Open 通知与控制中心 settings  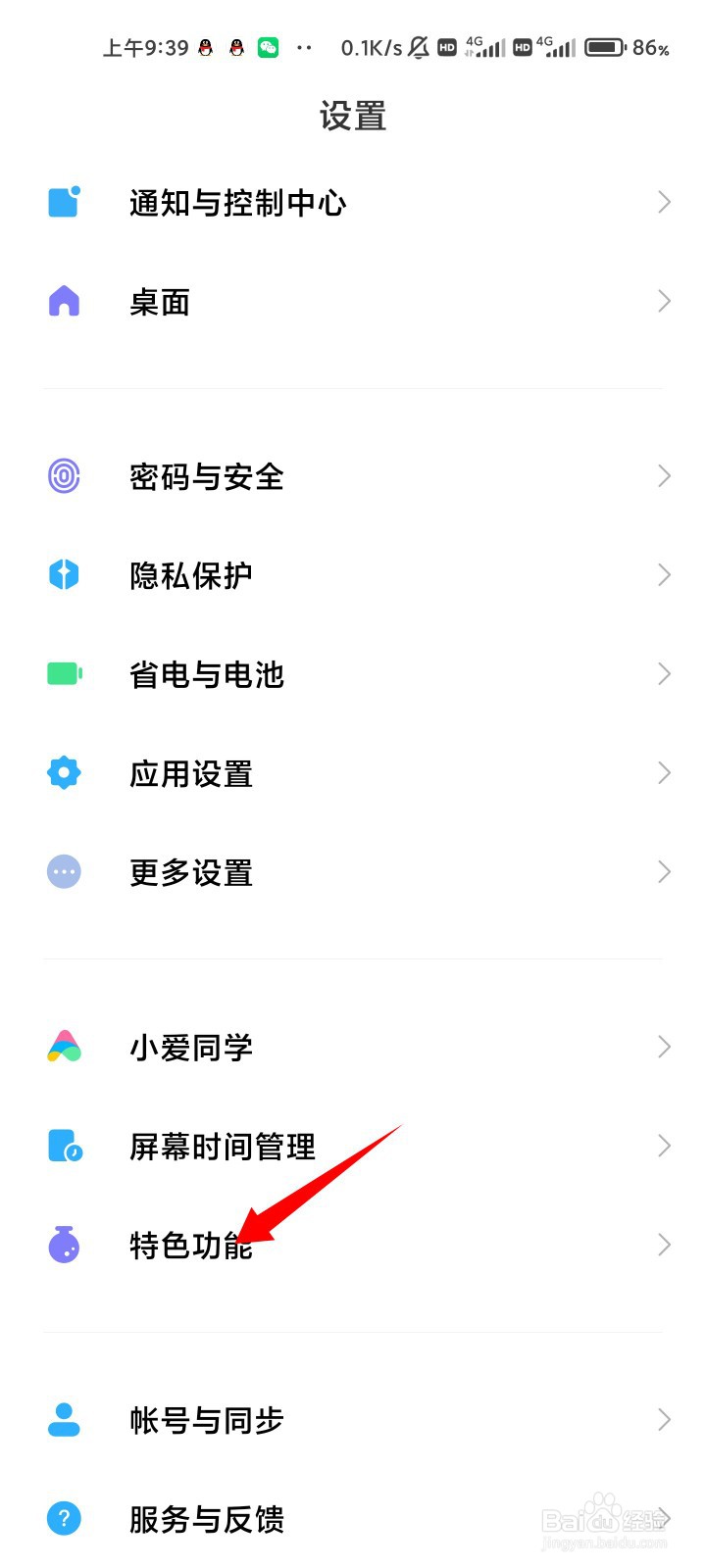(353, 203)
